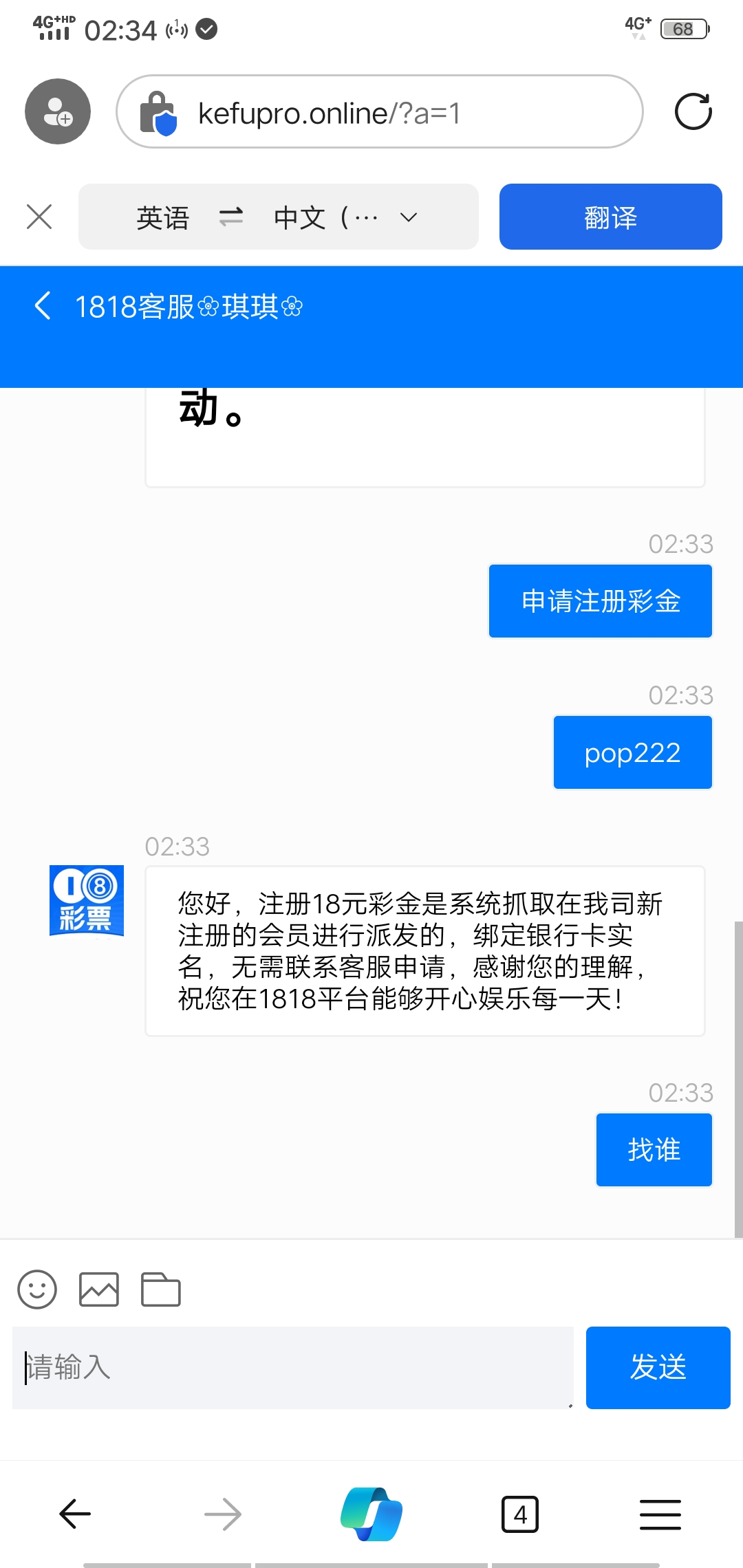Open the browser hamburger menu

[660, 1514]
